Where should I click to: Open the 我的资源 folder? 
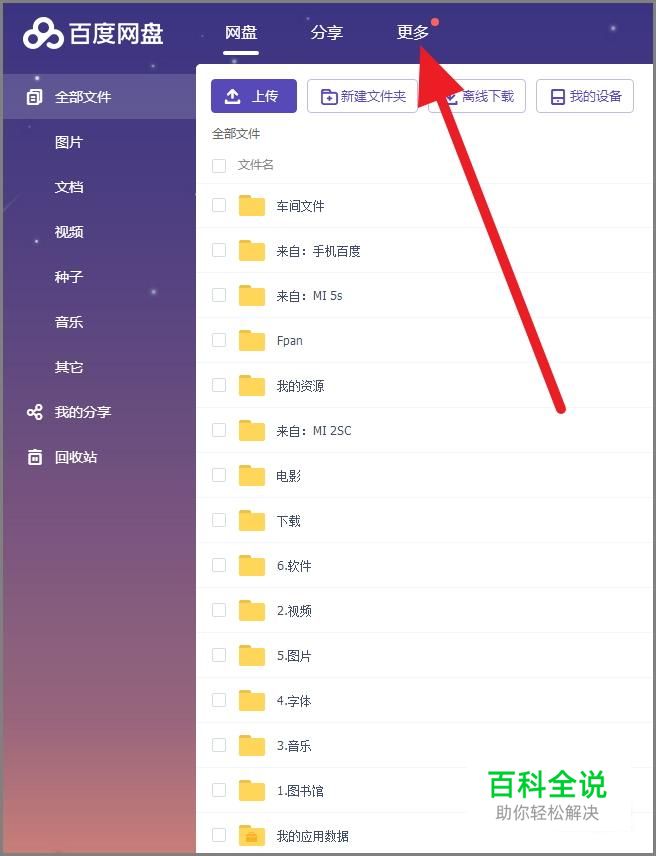300,386
